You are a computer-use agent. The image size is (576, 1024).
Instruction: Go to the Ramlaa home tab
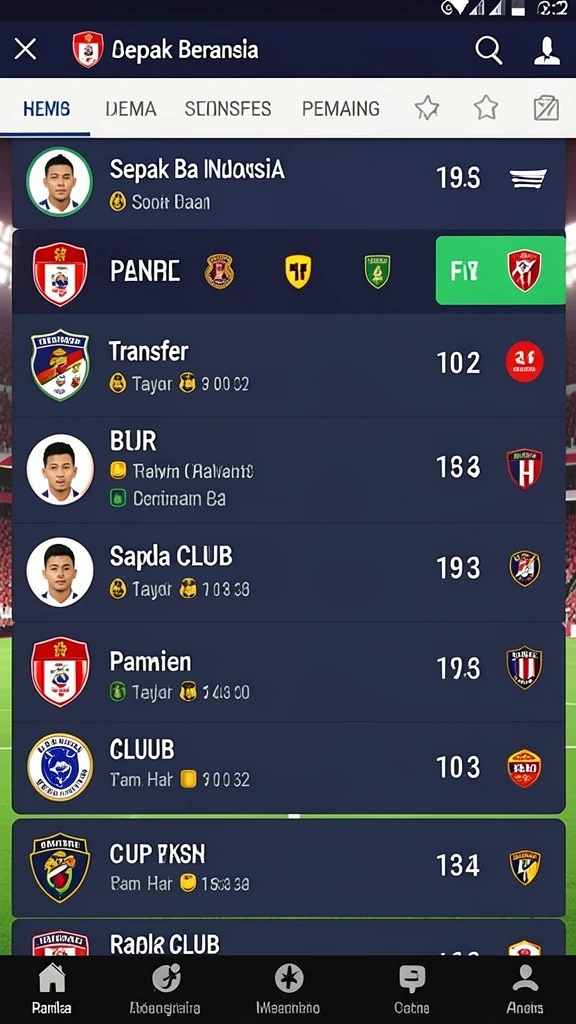(x=52, y=989)
